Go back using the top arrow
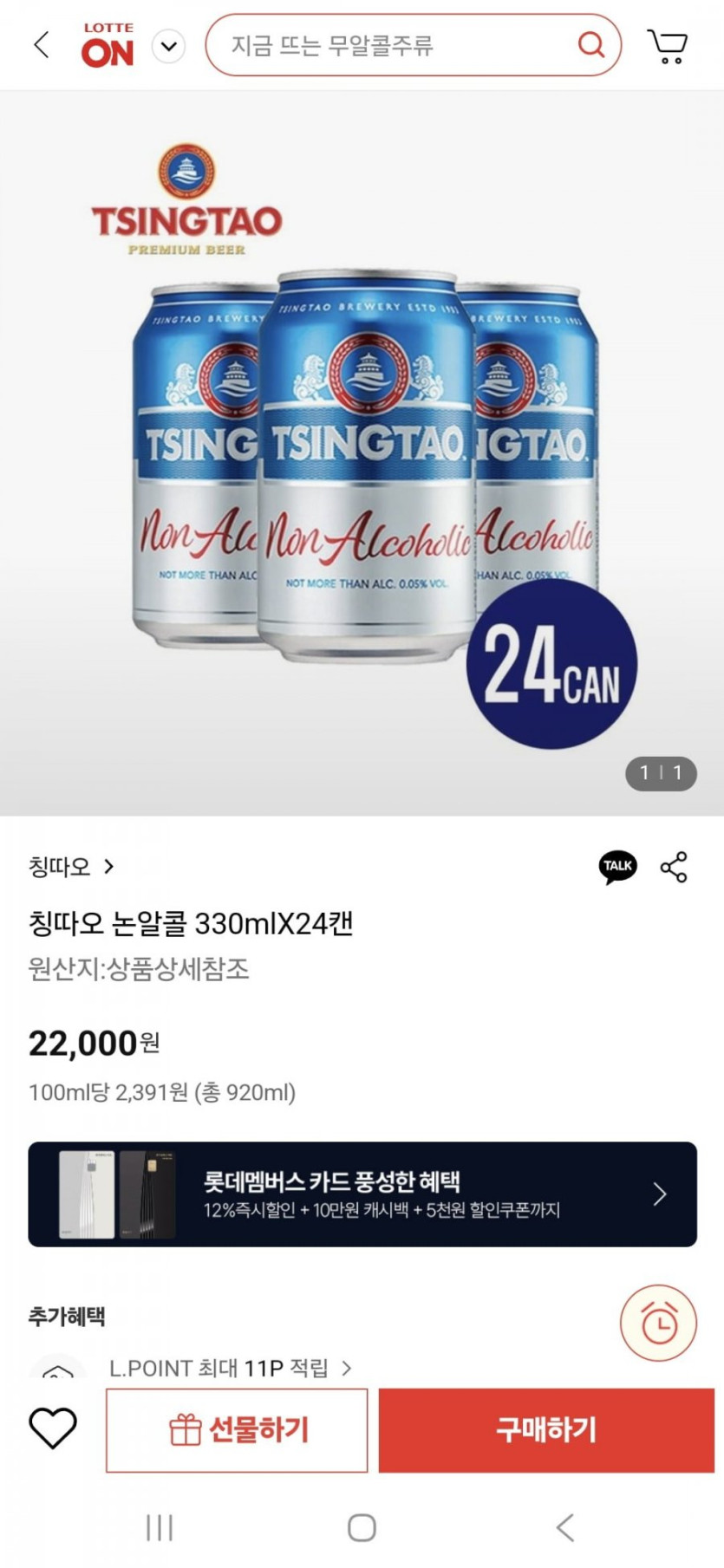 [41, 45]
